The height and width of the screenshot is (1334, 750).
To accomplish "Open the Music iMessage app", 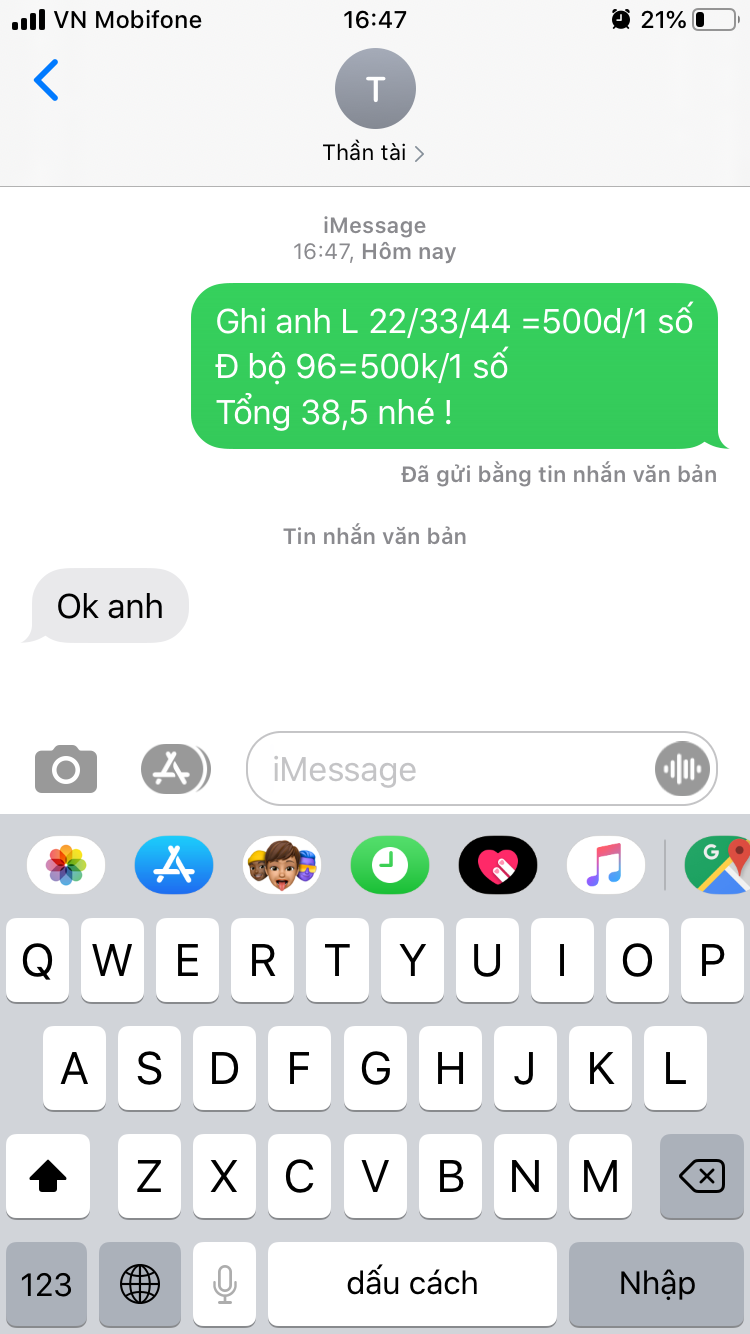I will coord(606,864).
